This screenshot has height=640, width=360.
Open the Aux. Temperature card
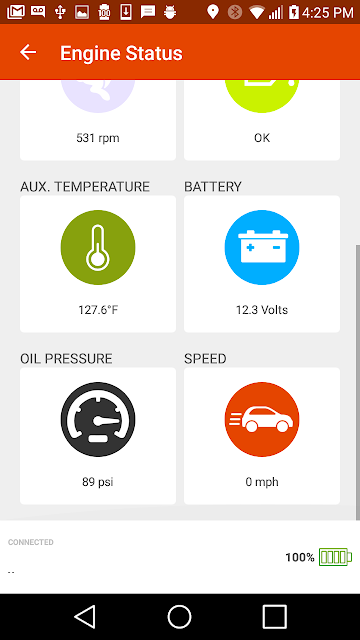click(x=98, y=264)
